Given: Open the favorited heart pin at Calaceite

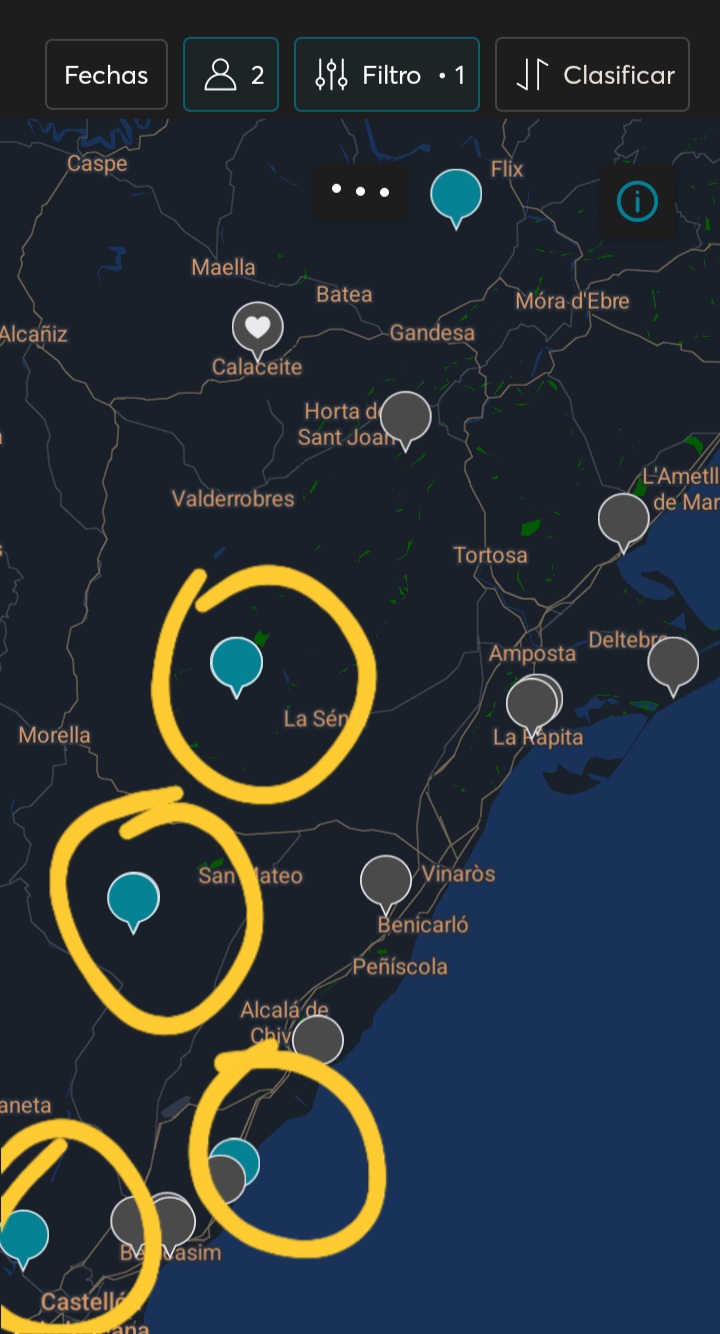Looking at the screenshot, I should tap(258, 327).
